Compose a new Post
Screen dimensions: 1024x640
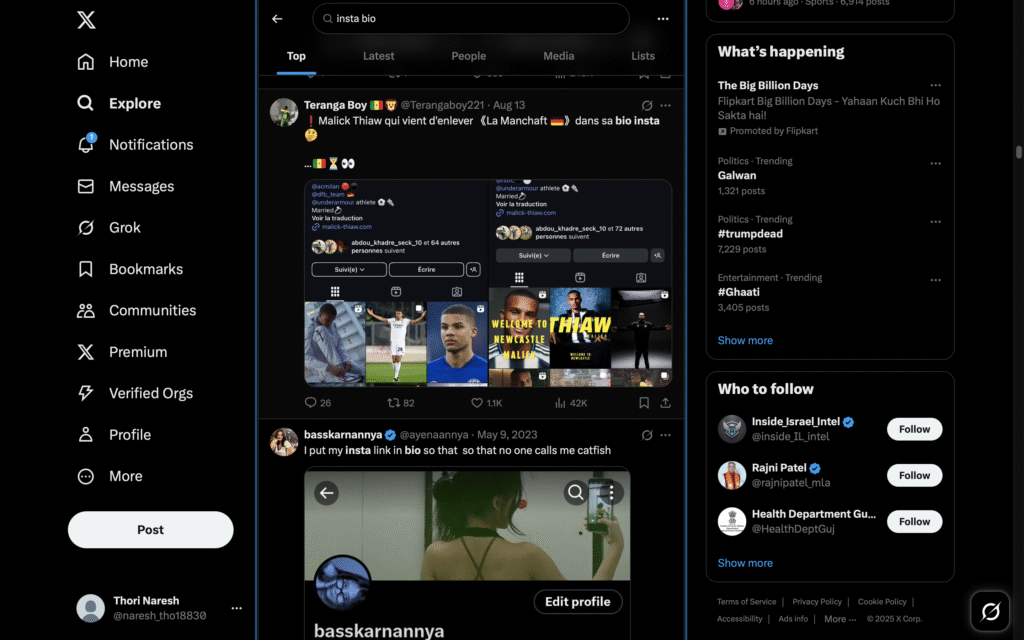(150, 529)
